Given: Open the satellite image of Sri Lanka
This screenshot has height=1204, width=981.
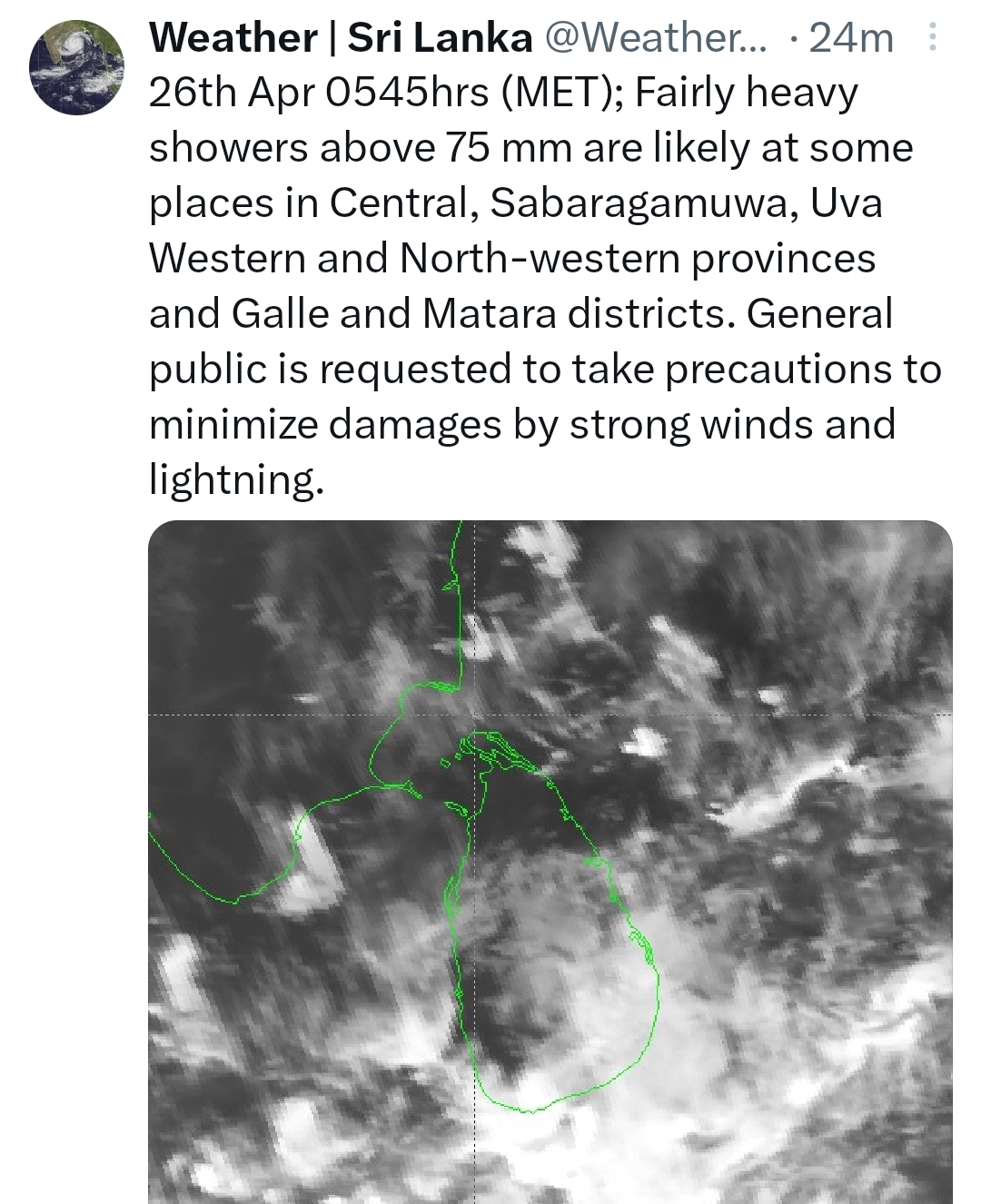Looking at the screenshot, I should click(550, 861).
